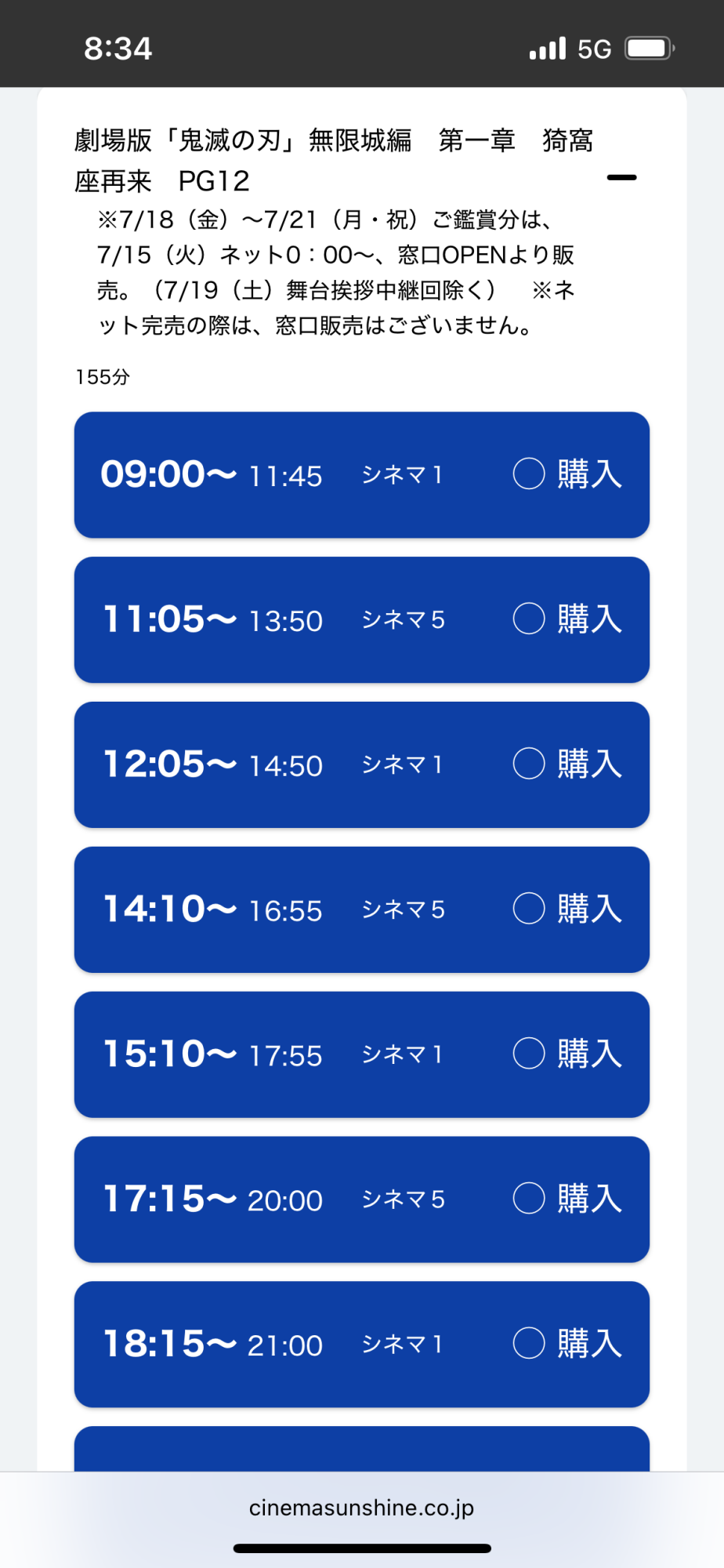Select the 11:05 Cinema 5 showtime
Viewport: 724px width, 1568px height.
click(362, 620)
